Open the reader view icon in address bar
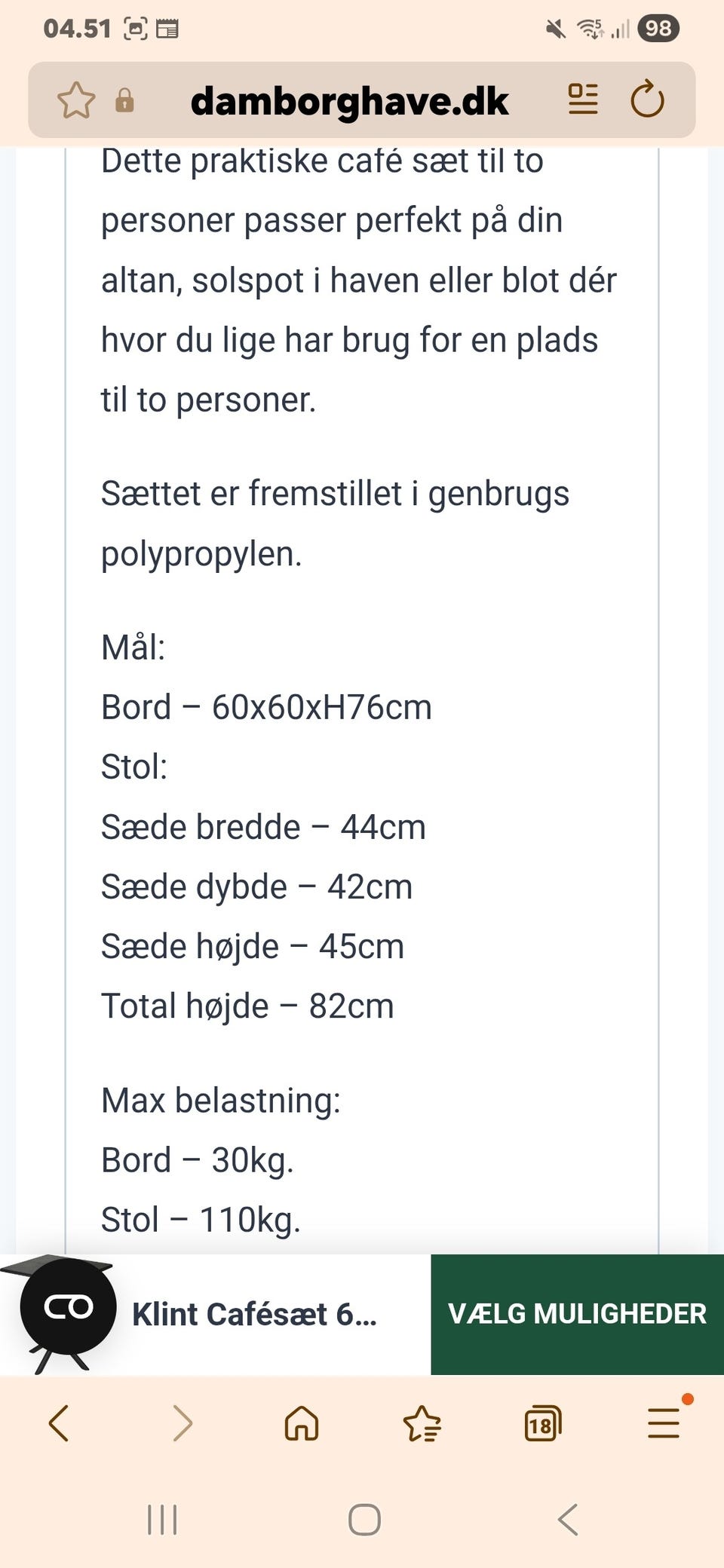This screenshot has width=724, height=1568. [x=581, y=98]
